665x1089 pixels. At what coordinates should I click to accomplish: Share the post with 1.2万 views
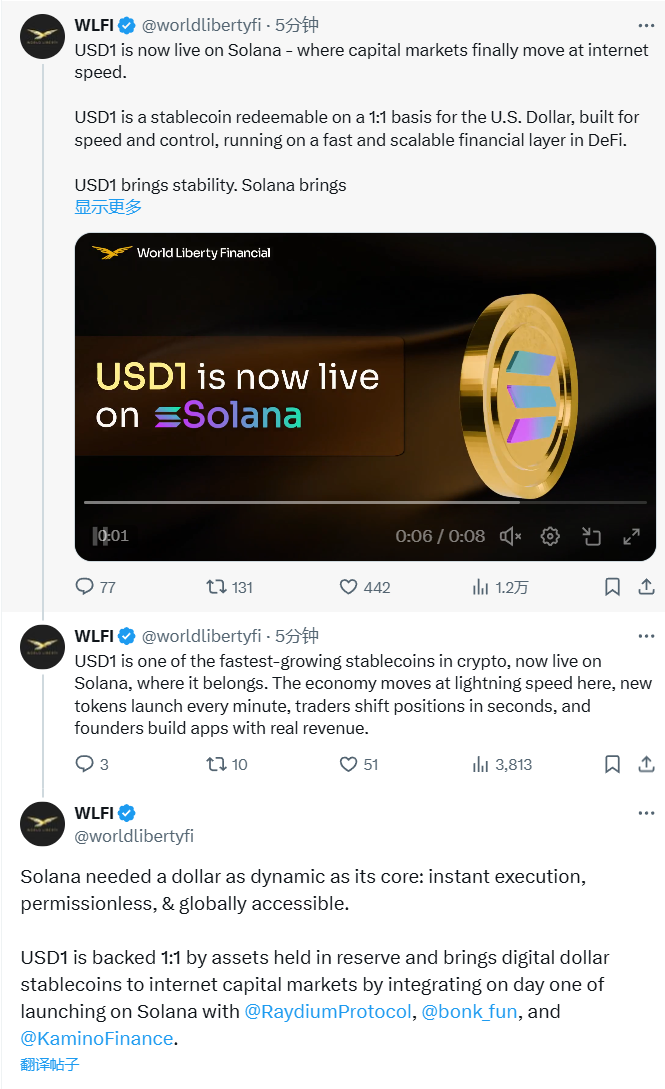646,587
